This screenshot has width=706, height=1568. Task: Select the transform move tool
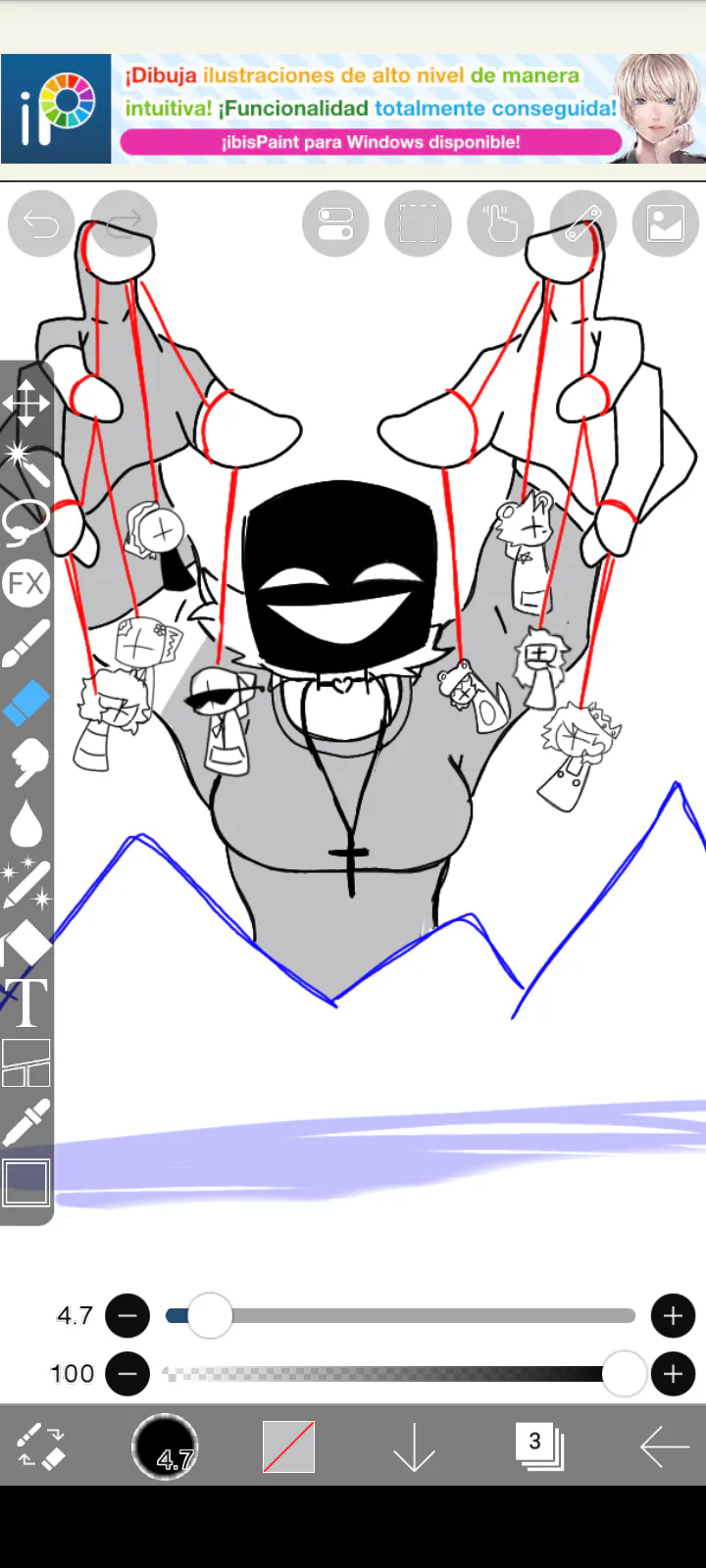[x=26, y=403]
